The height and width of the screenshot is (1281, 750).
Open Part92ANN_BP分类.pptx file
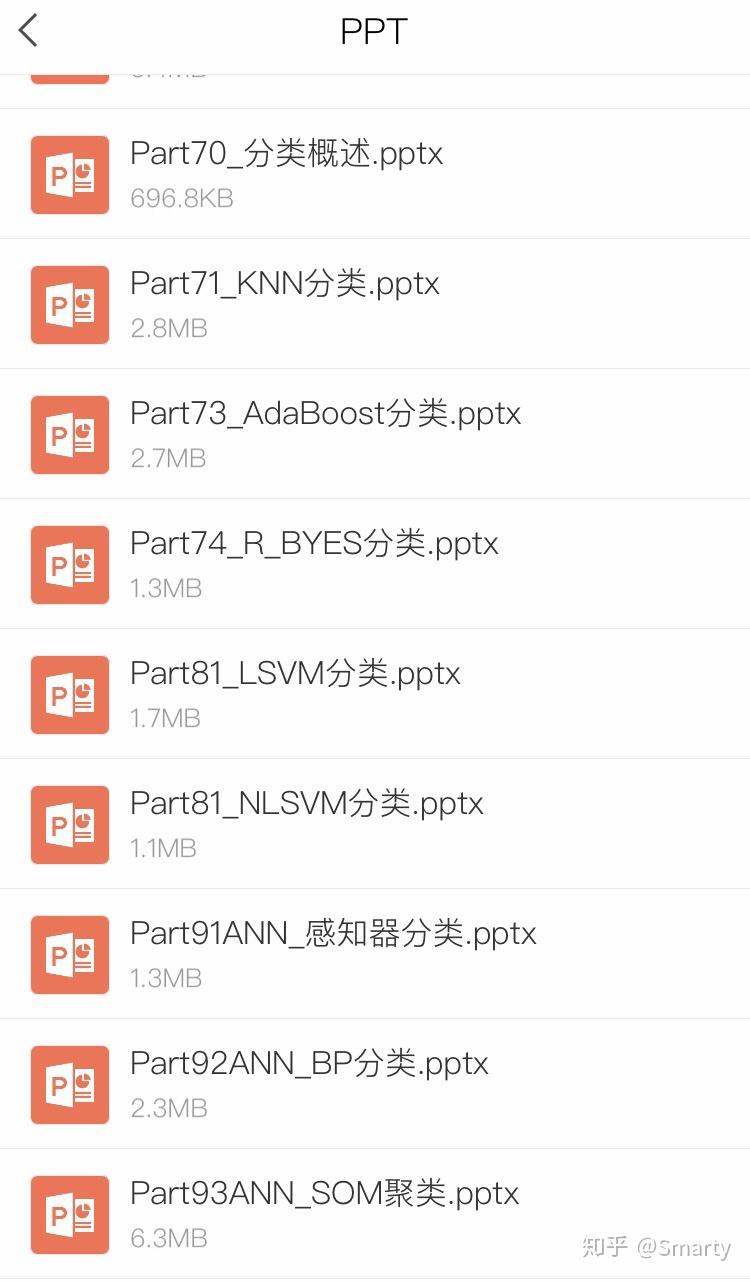(x=375, y=1084)
